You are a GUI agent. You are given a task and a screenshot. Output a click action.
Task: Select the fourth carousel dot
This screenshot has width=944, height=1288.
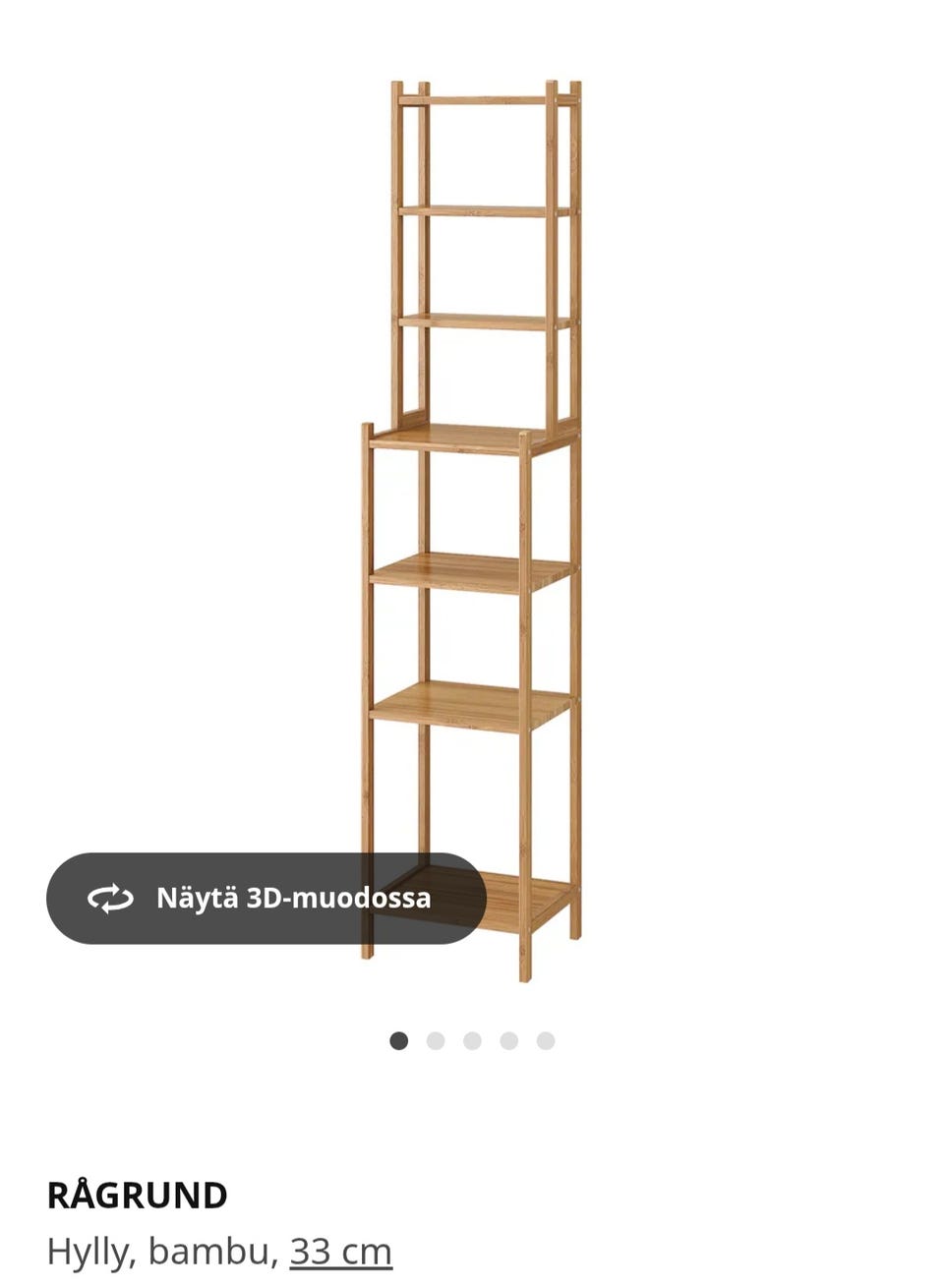tap(508, 1039)
